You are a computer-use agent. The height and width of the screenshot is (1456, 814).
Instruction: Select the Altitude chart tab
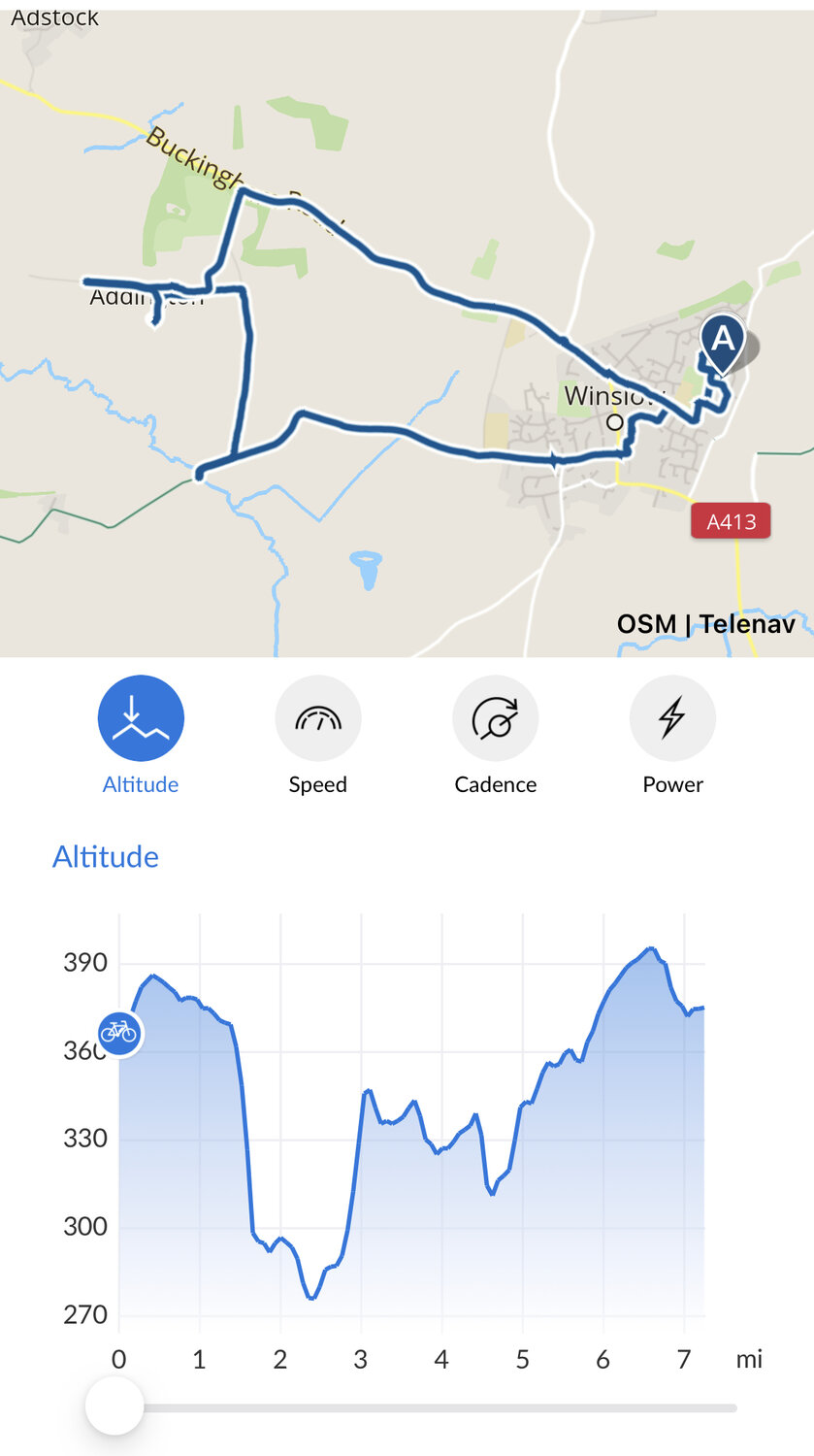(x=141, y=719)
